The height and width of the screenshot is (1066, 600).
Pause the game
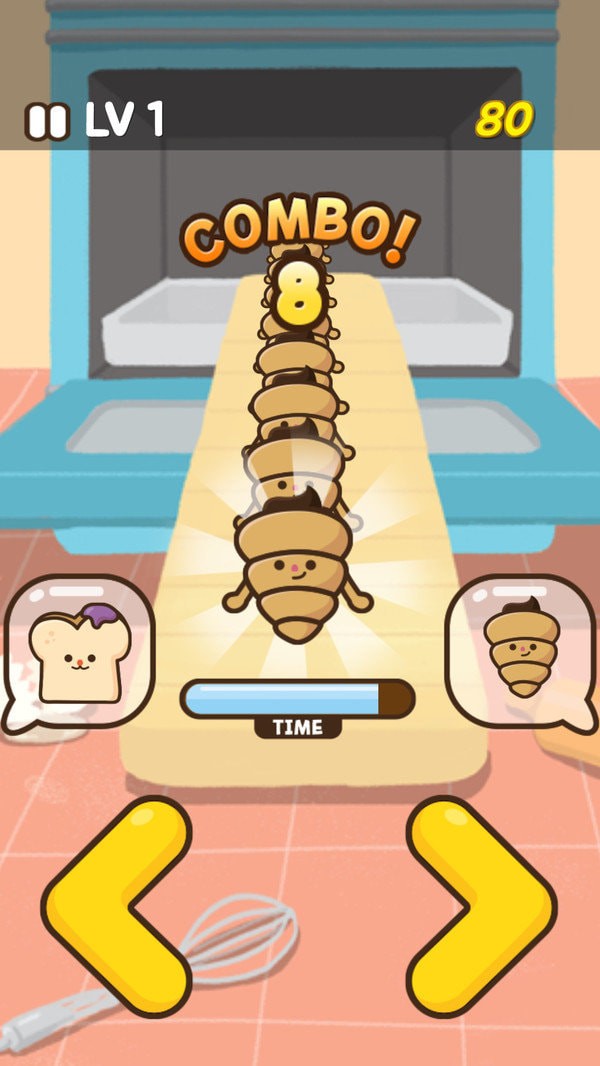point(46,121)
